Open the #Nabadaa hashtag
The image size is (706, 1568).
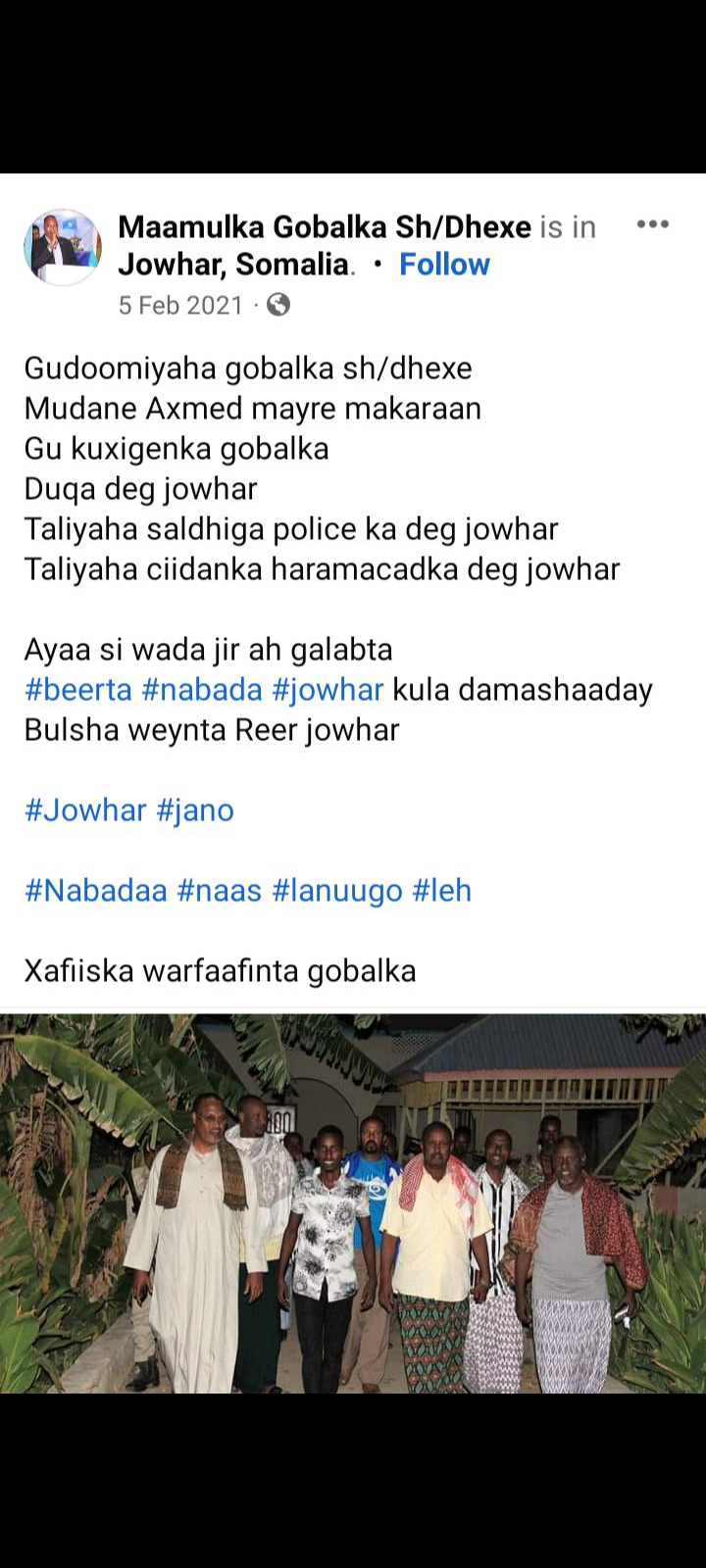[96, 891]
